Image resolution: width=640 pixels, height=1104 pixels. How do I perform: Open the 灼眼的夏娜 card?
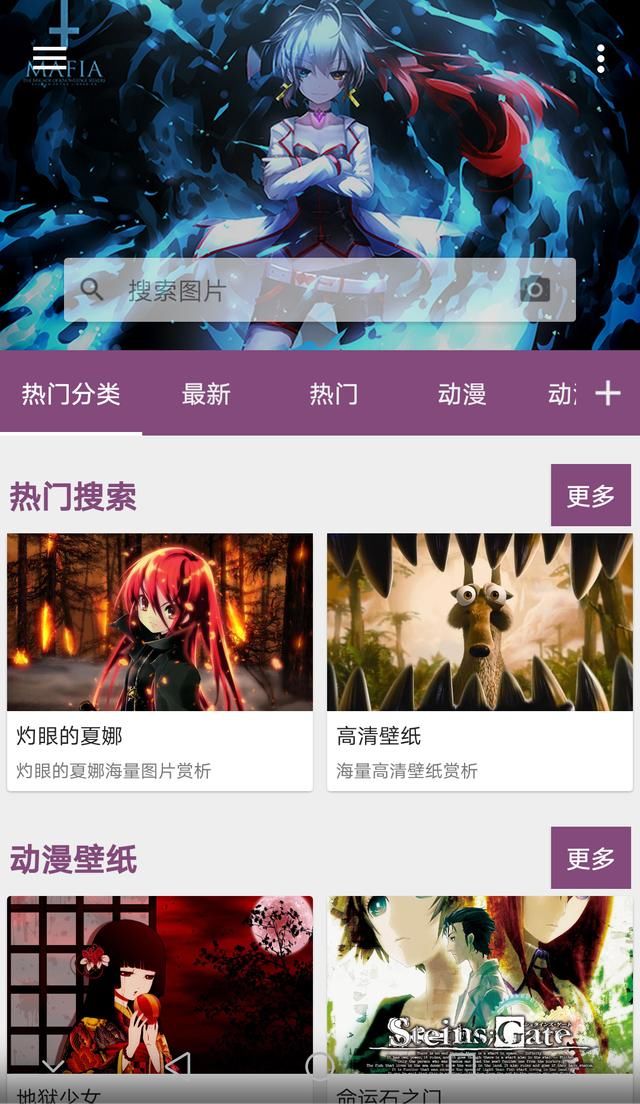pos(160,660)
